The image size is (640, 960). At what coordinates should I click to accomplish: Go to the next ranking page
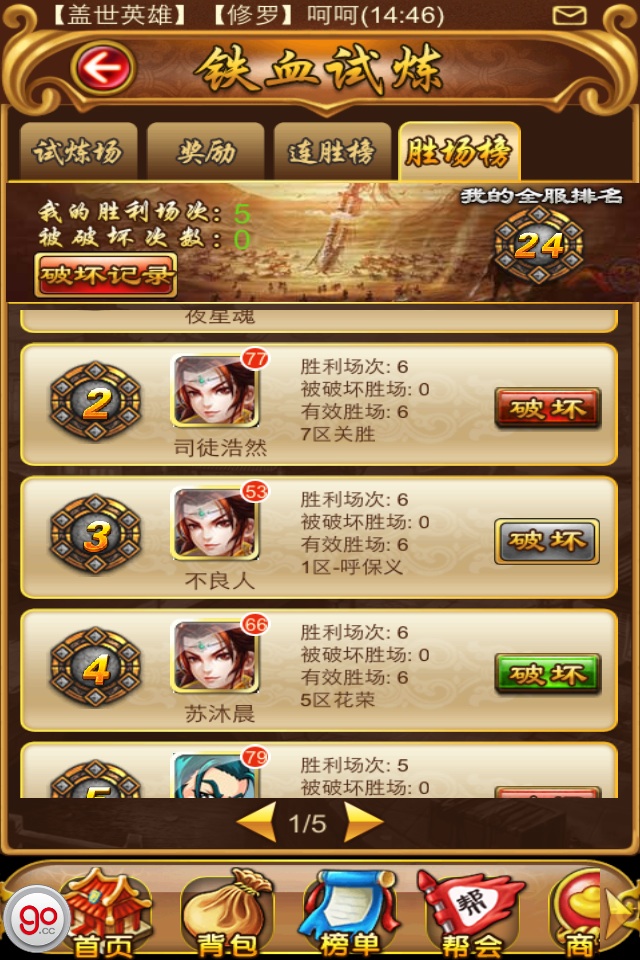(363, 823)
